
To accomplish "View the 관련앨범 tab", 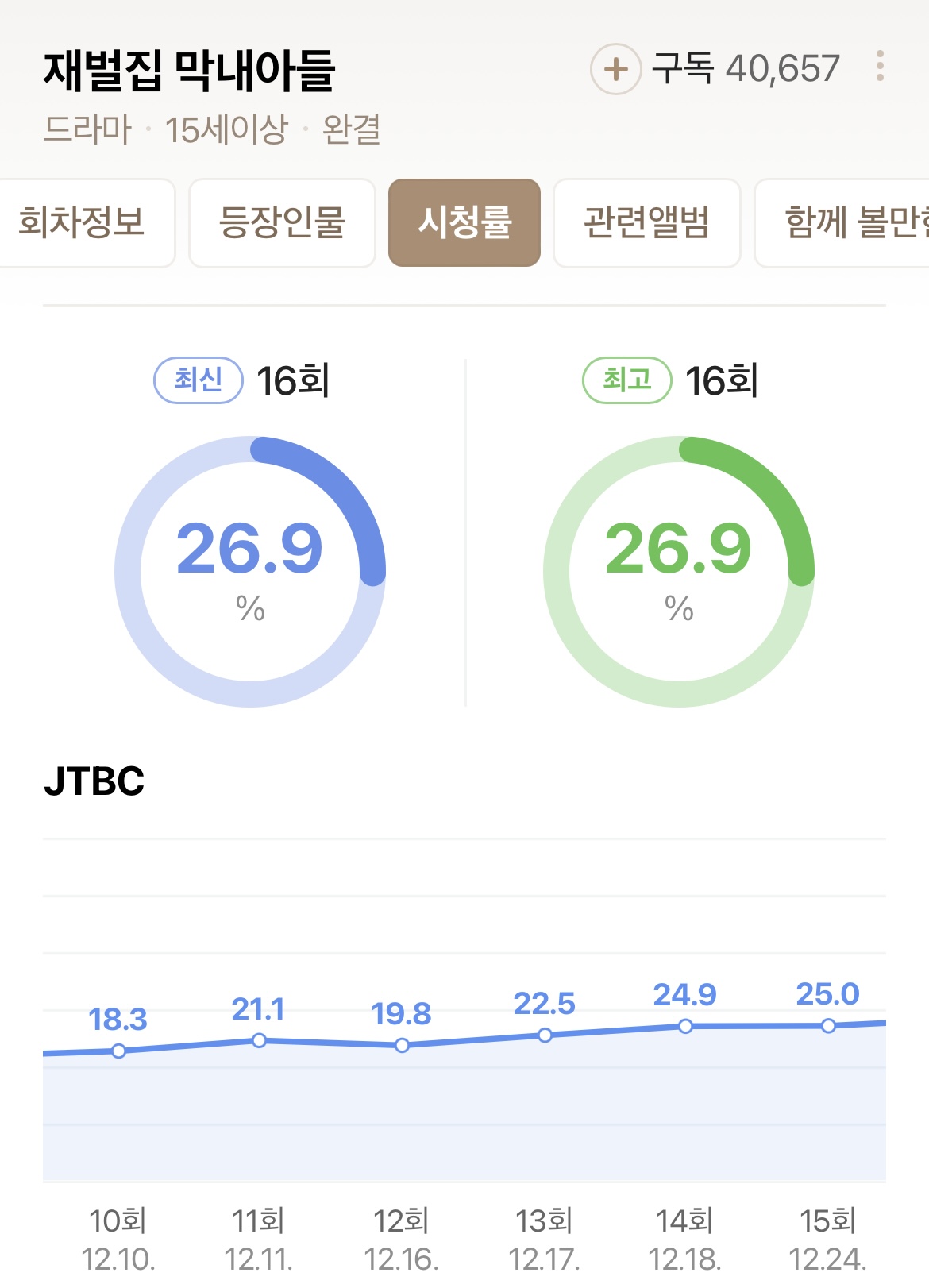I will pyautogui.click(x=648, y=224).
